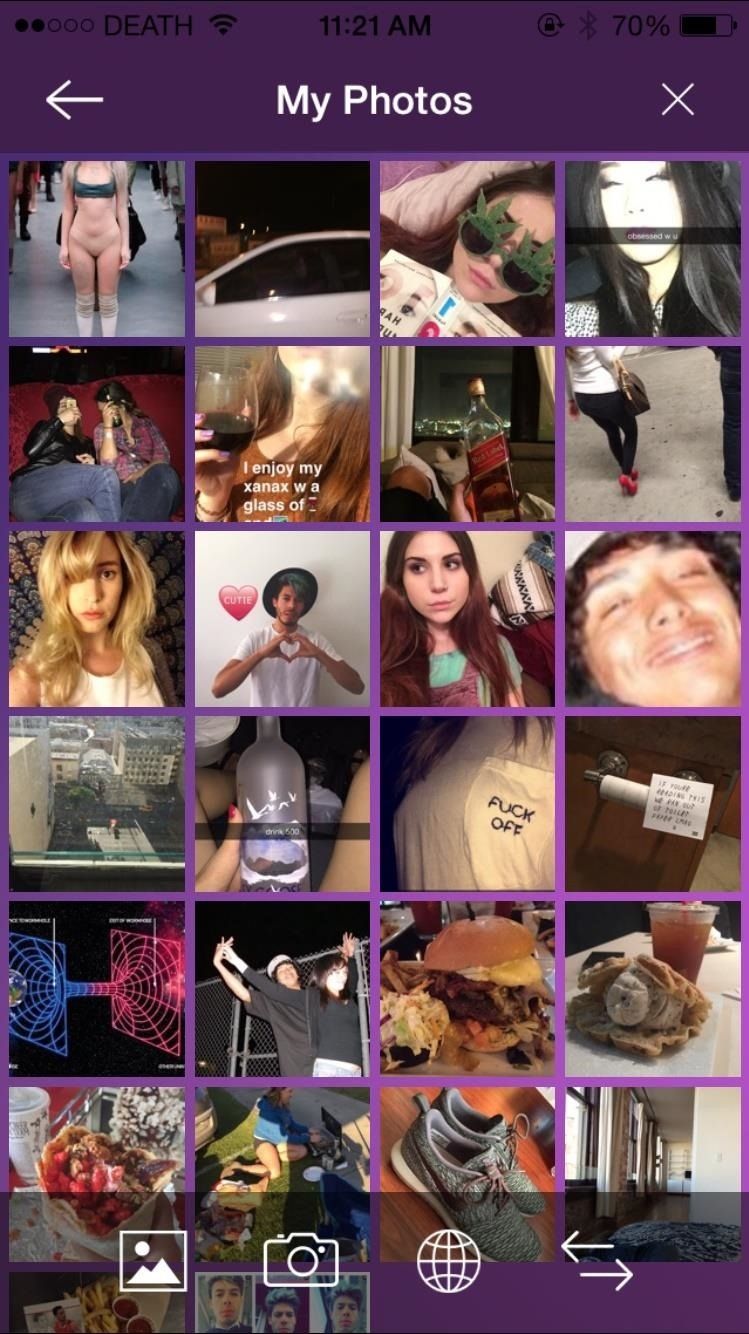Select the photo with red high heels
This screenshot has height=1334, width=749.
click(652, 434)
